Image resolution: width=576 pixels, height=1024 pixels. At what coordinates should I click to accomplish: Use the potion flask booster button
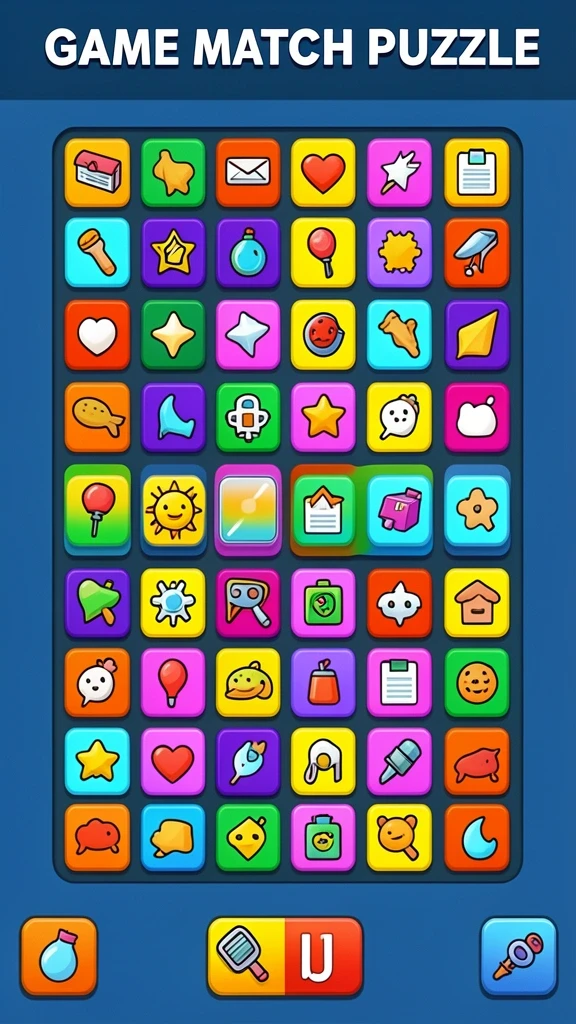(59, 956)
